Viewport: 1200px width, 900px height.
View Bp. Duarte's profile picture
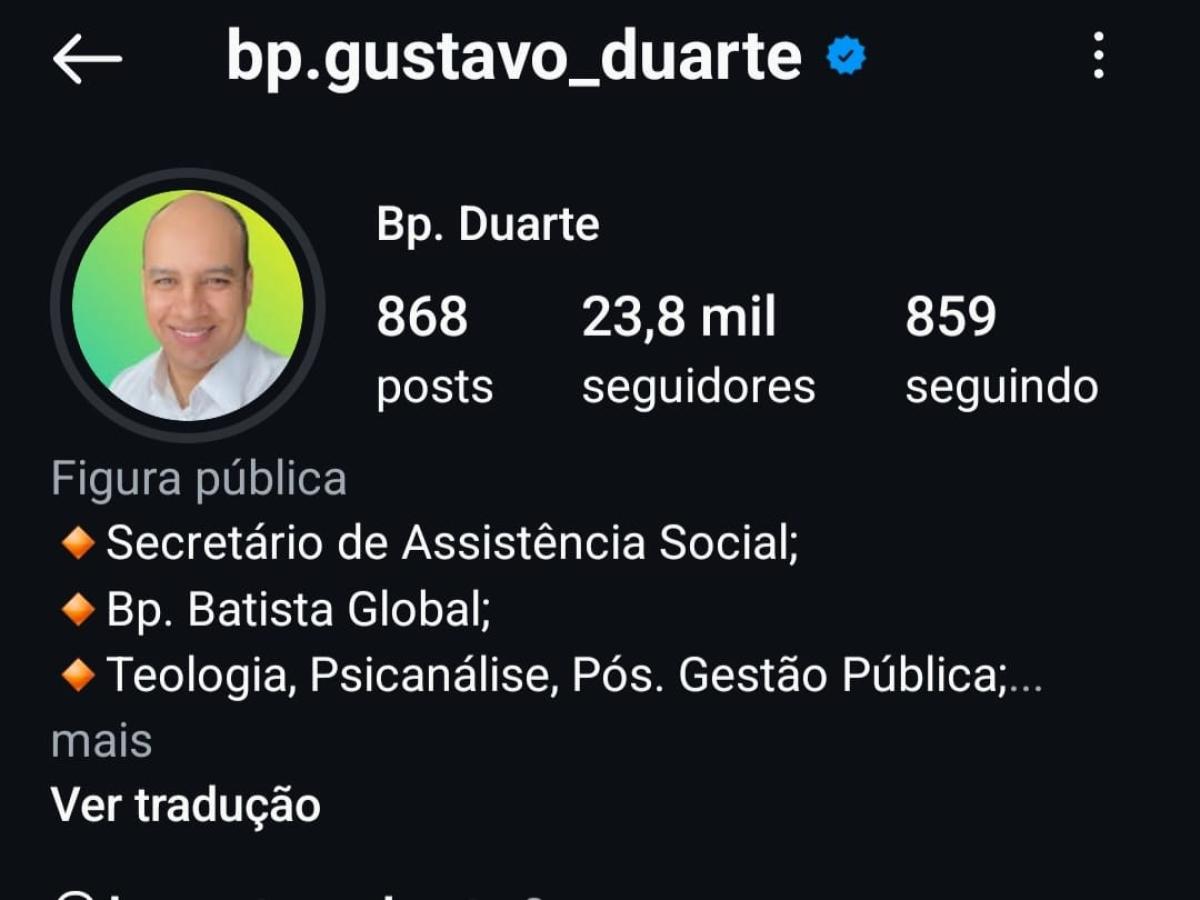[188, 305]
